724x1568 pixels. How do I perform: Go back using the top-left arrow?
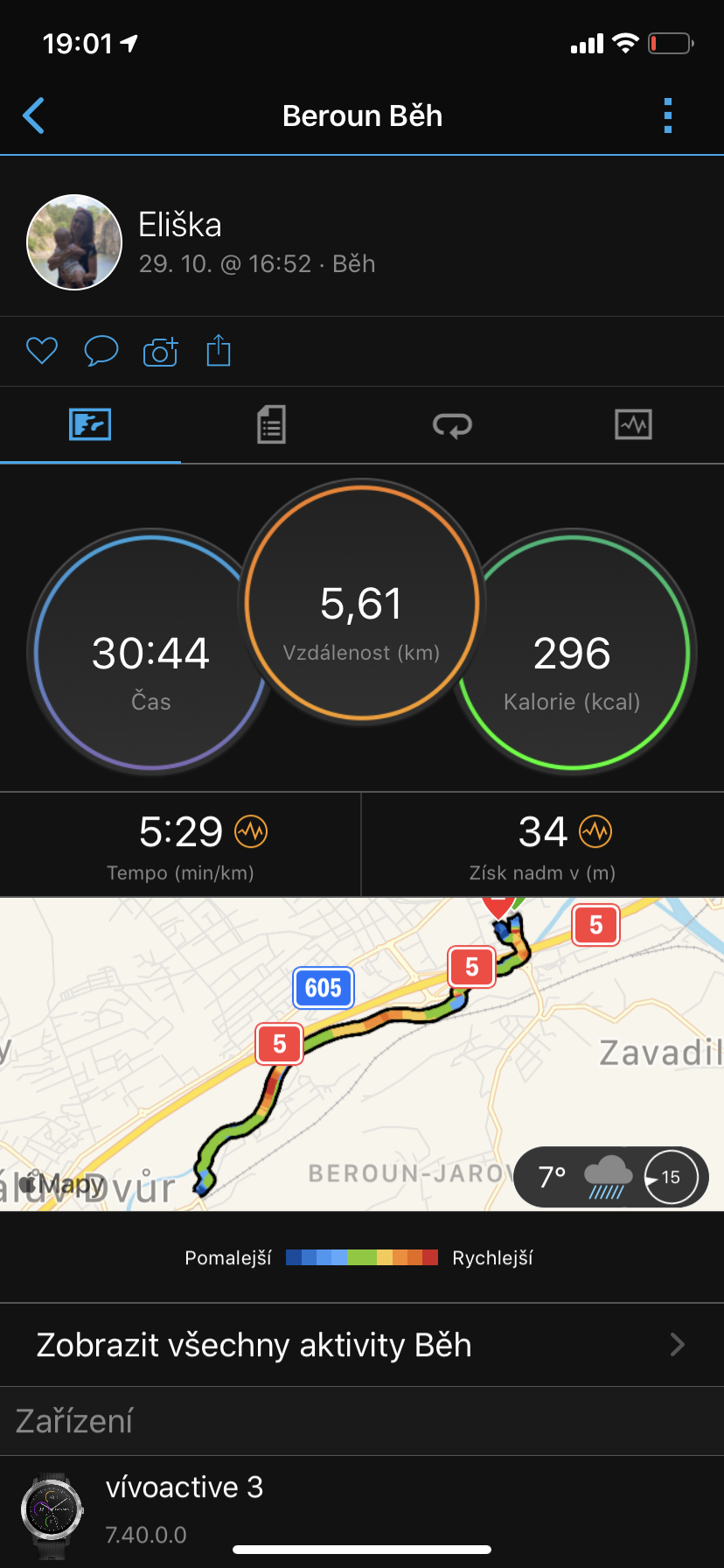(33, 115)
